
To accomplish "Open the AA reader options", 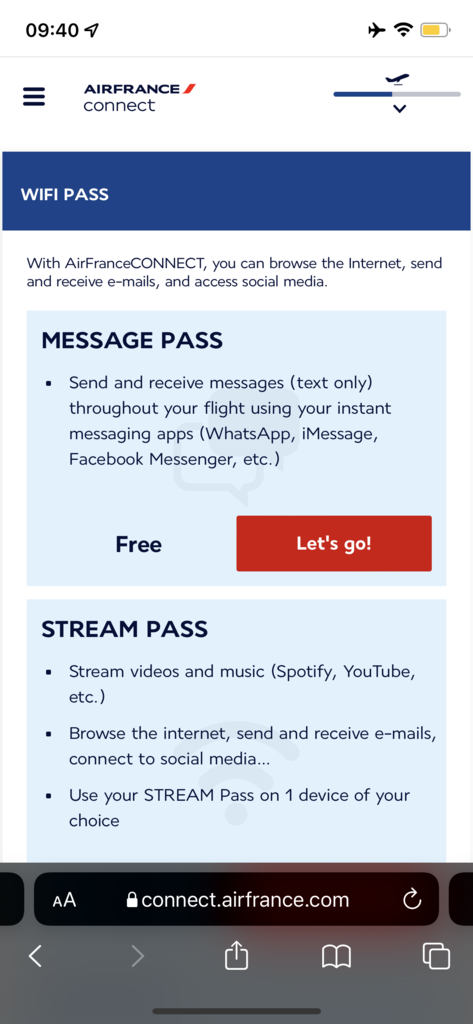I will tap(64, 901).
